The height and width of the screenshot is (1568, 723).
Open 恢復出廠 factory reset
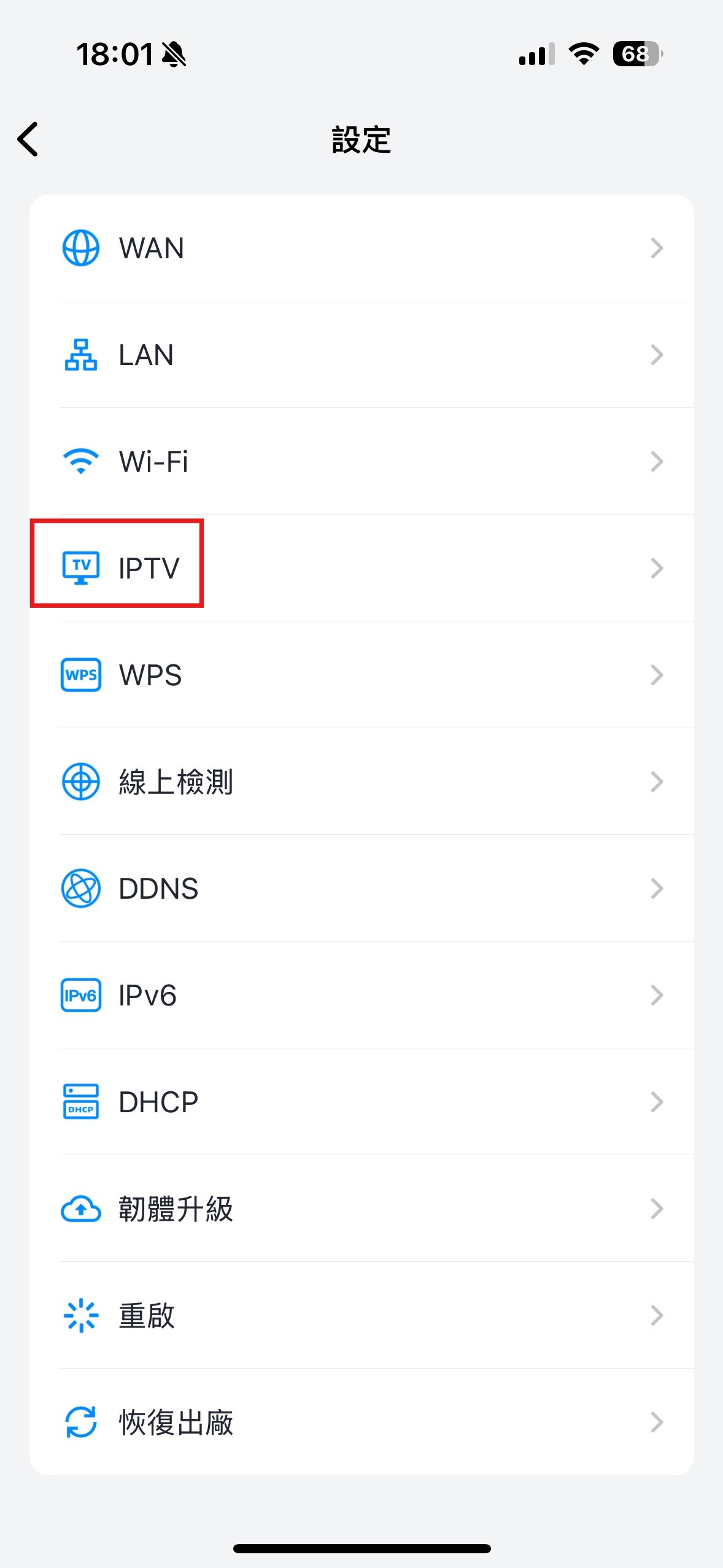pyautogui.click(x=361, y=1422)
